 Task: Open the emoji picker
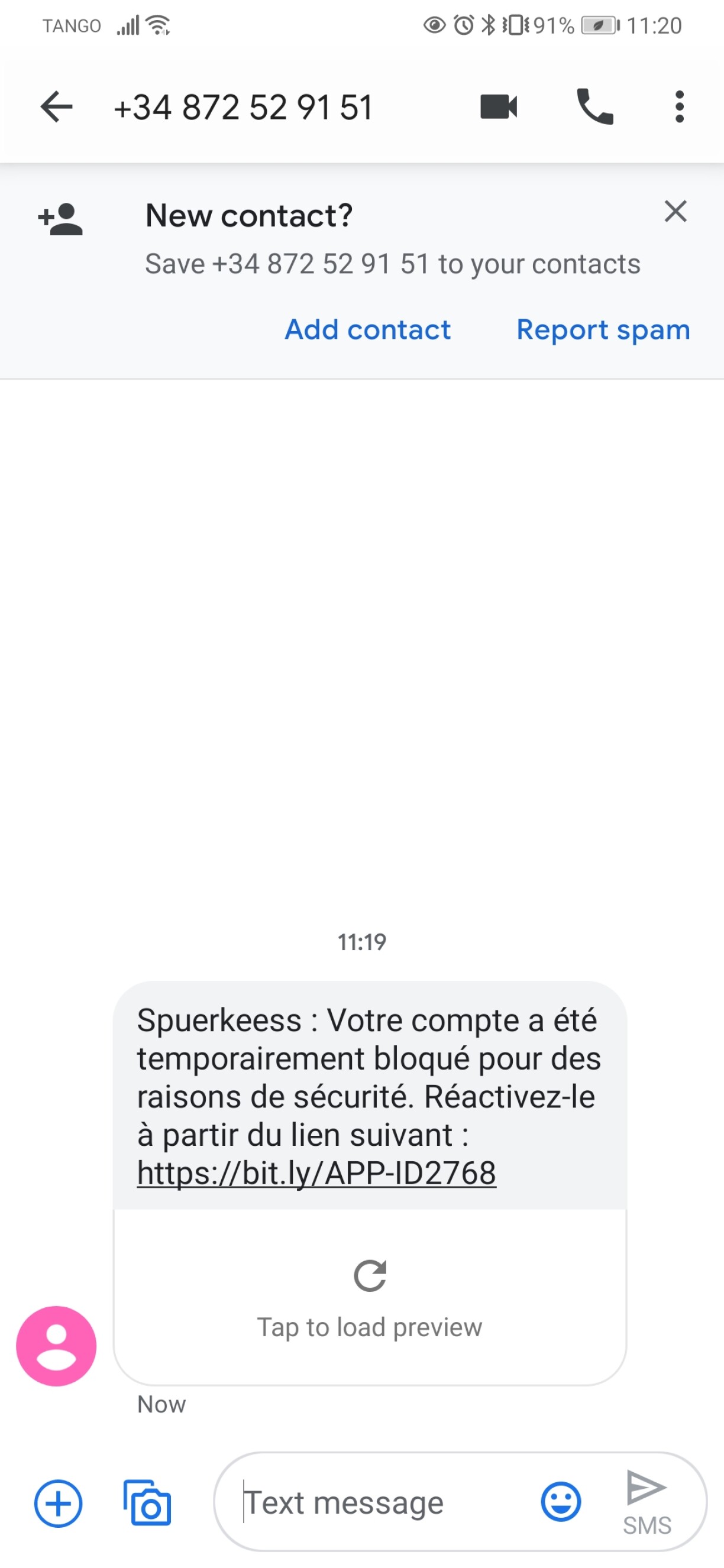pyautogui.click(x=560, y=1502)
